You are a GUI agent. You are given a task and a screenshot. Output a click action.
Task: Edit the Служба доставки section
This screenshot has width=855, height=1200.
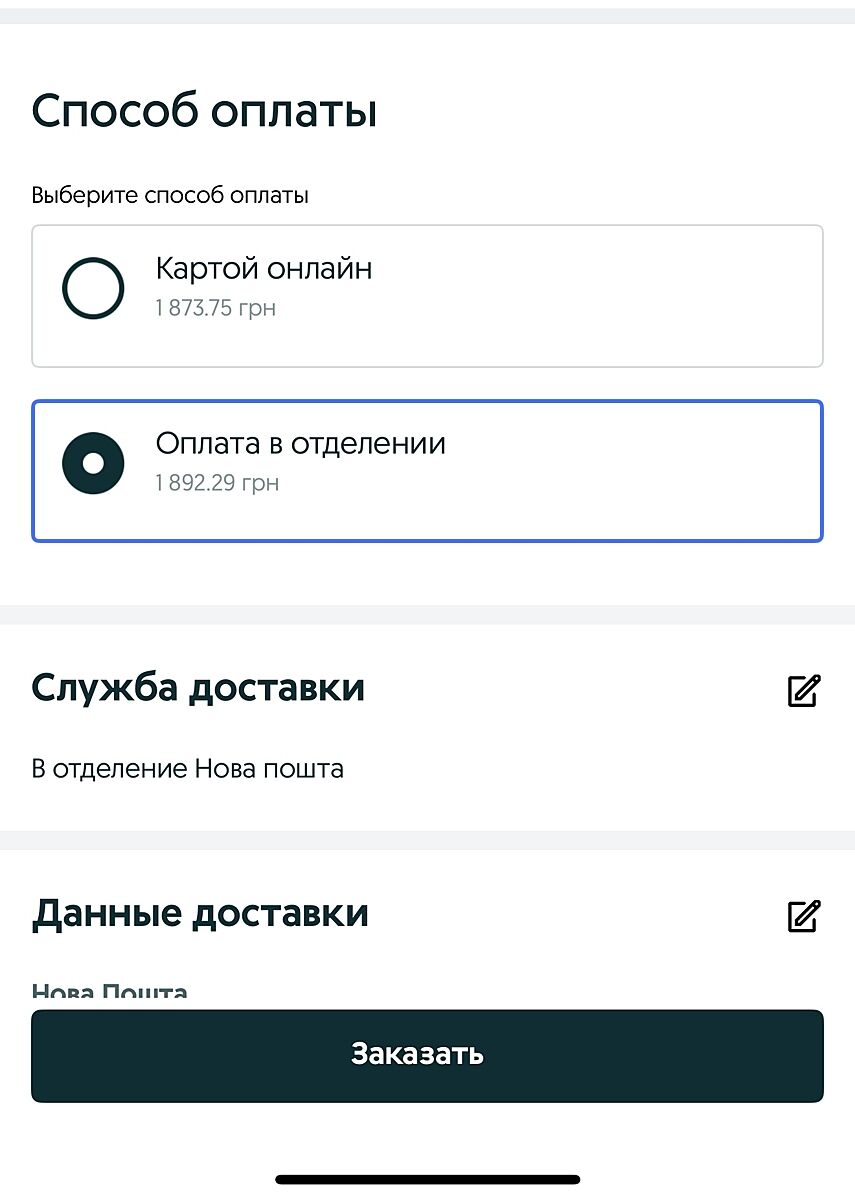coord(804,691)
